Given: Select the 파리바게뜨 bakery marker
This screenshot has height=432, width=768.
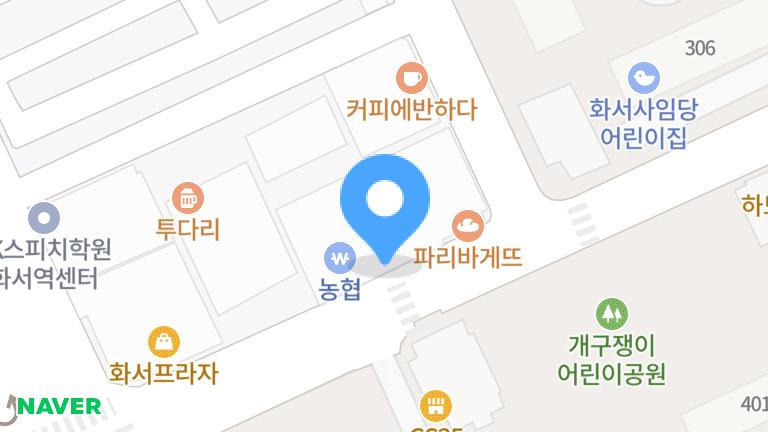Looking at the screenshot, I should 468,227.
